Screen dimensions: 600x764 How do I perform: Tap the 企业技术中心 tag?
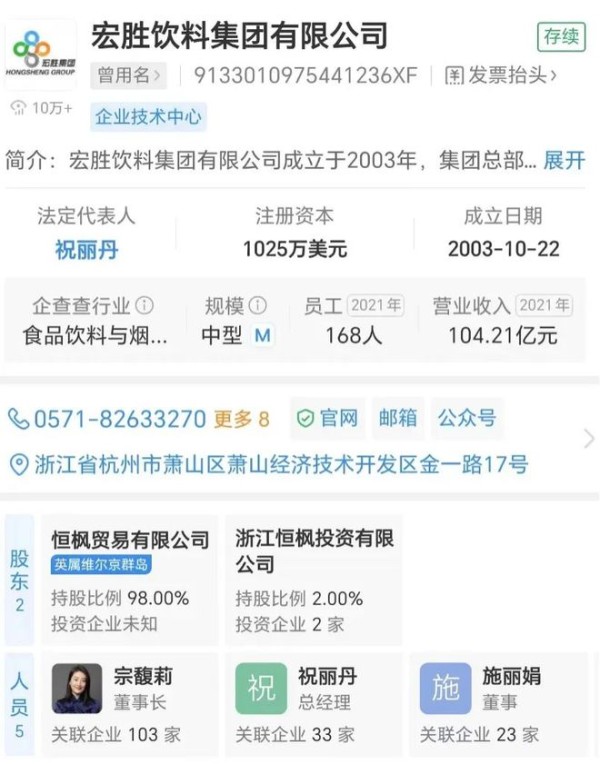click(x=148, y=117)
